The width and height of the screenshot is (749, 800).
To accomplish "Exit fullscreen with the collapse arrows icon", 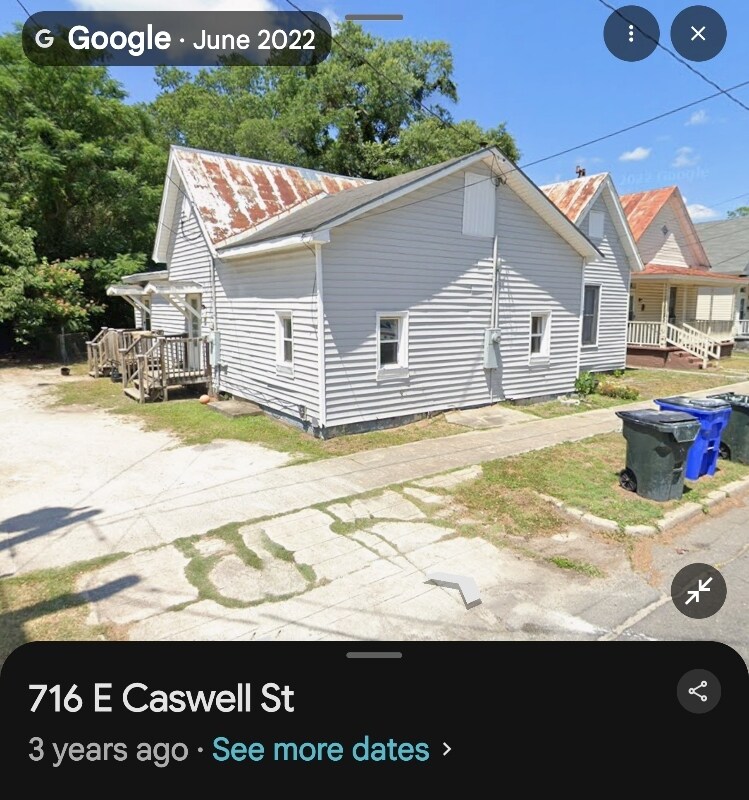I will click(x=701, y=590).
